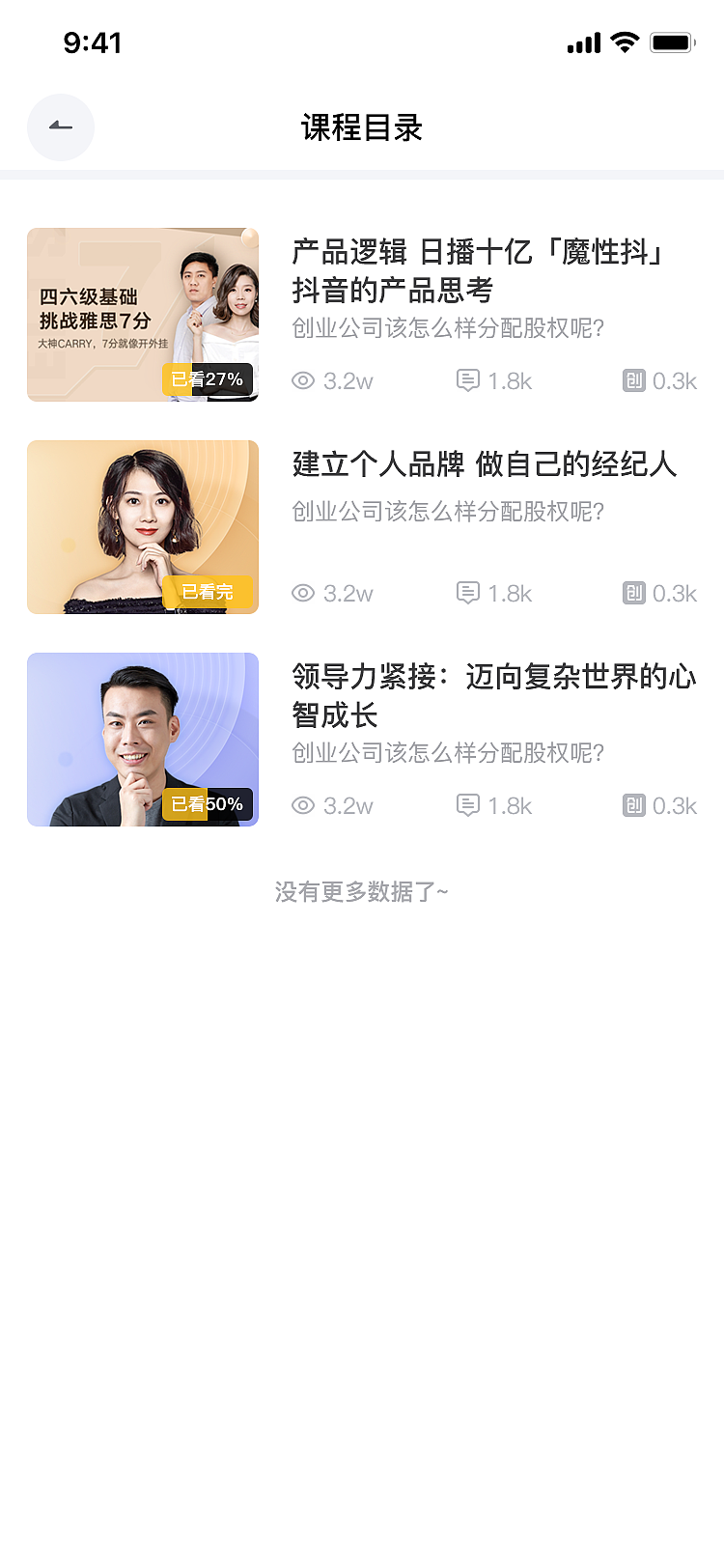Click the 已看50% badge on third course
Viewport: 724px width, 1568px height.
208,803
